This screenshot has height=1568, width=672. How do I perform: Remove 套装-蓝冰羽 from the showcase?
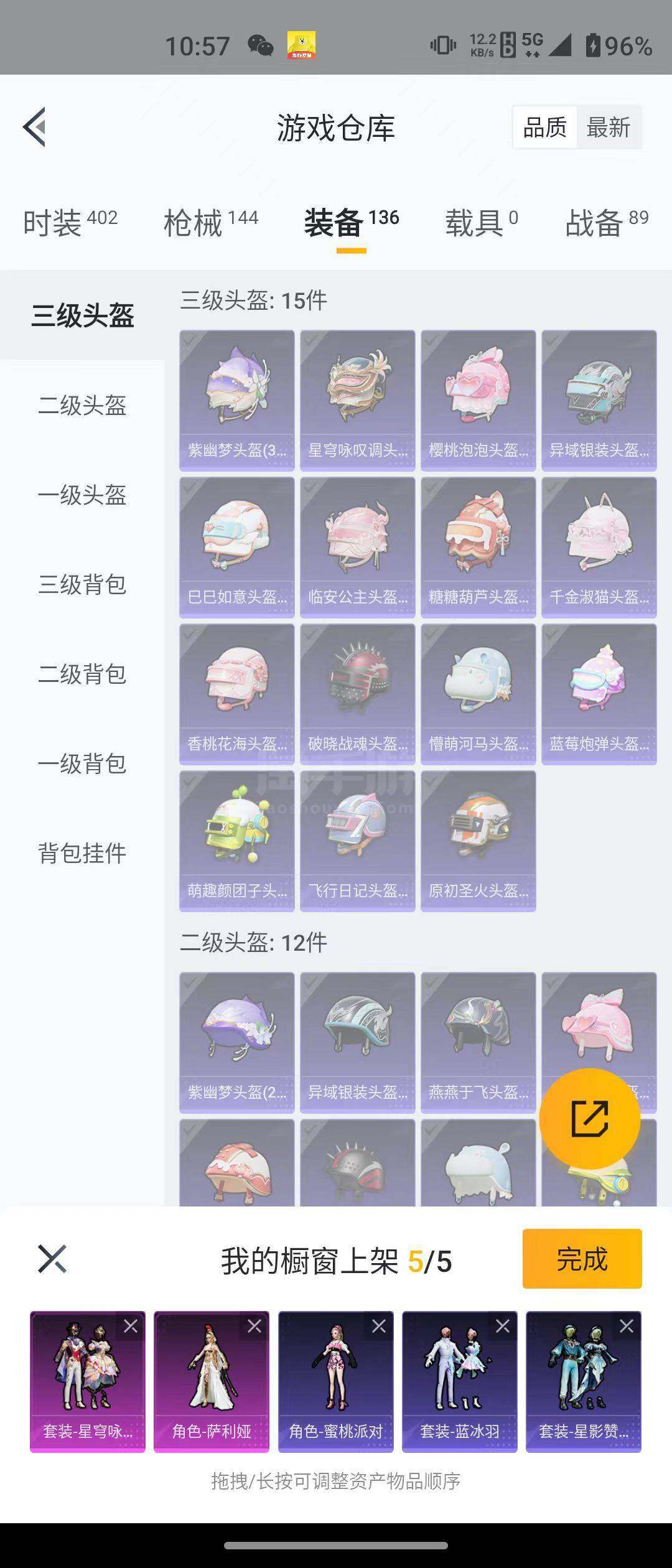(503, 1327)
